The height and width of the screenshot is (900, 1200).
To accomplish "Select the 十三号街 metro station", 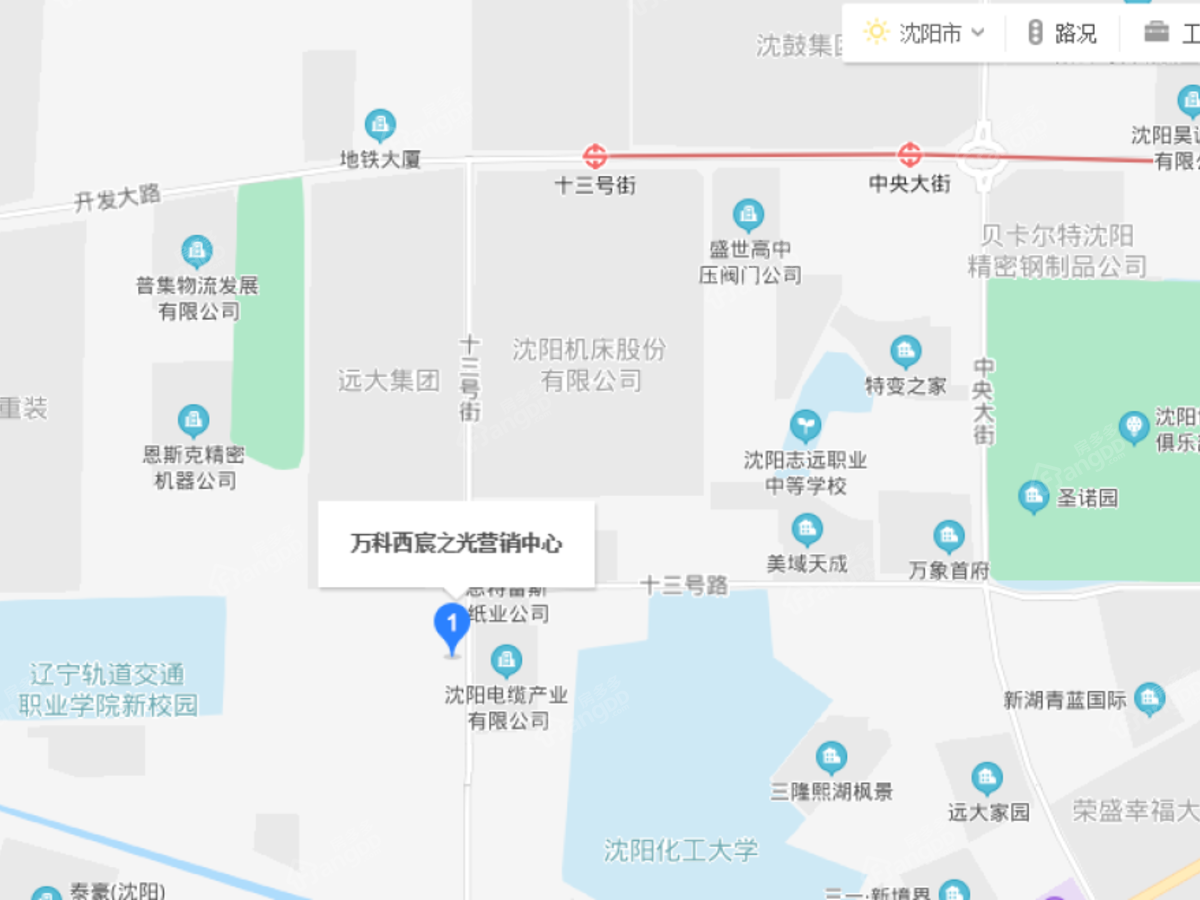I will (x=595, y=156).
